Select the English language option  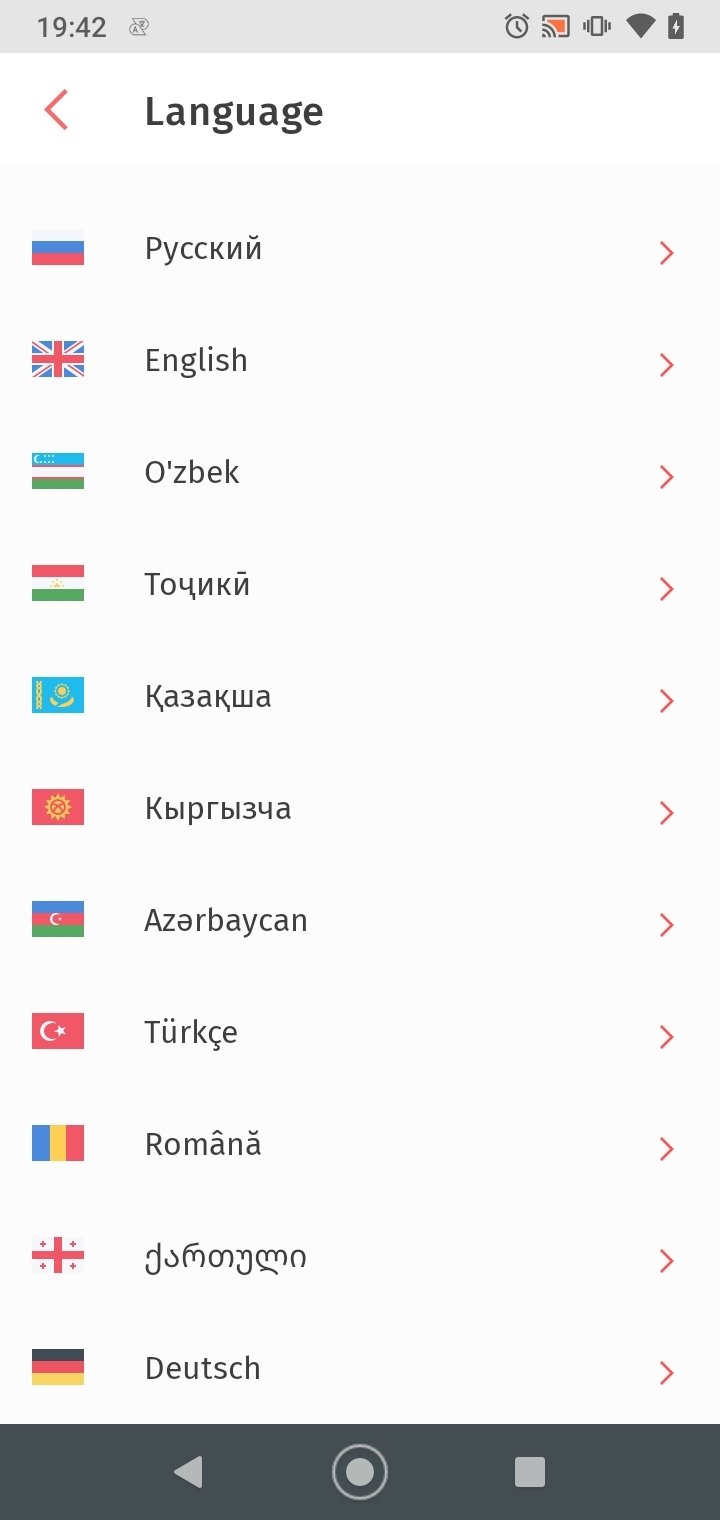pos(196,360)
